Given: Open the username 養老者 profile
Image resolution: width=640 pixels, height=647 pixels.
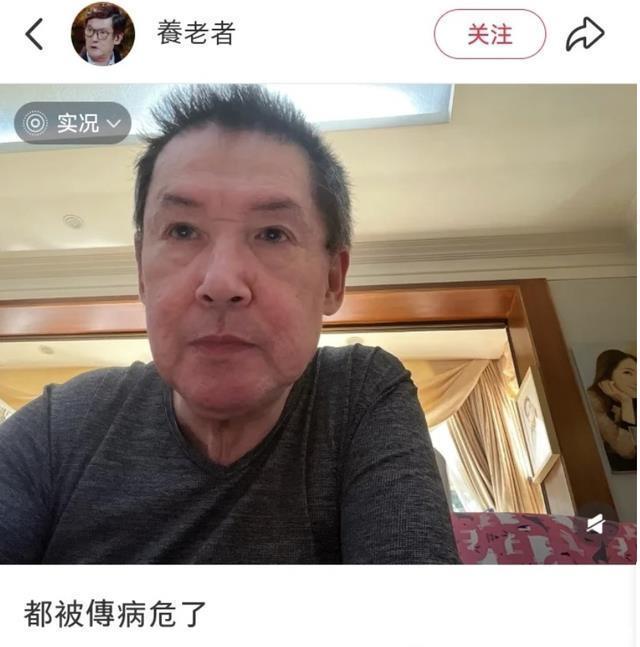Looking at the screenshot, I should (x=196, y=33).
